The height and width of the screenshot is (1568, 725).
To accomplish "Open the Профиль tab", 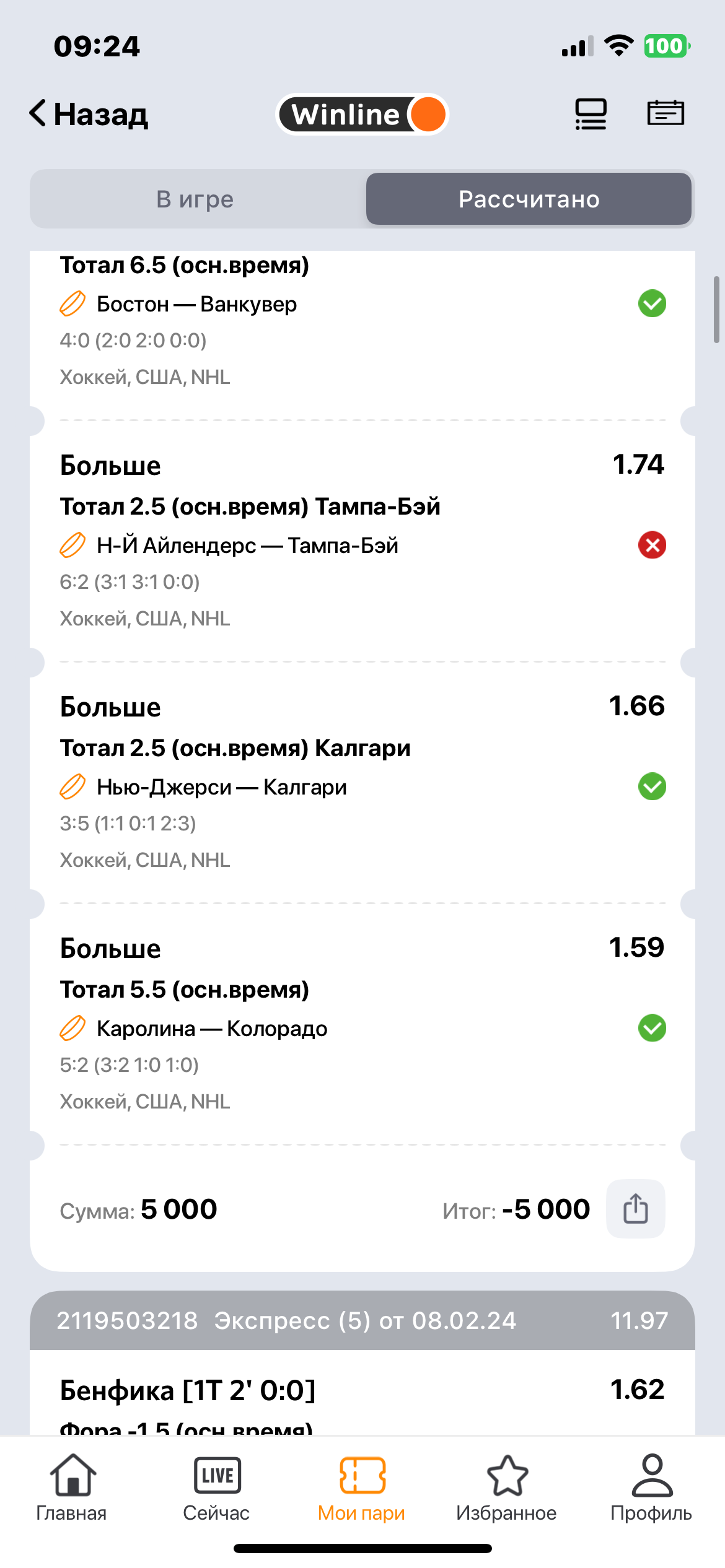I will [x=651, y=1487].
